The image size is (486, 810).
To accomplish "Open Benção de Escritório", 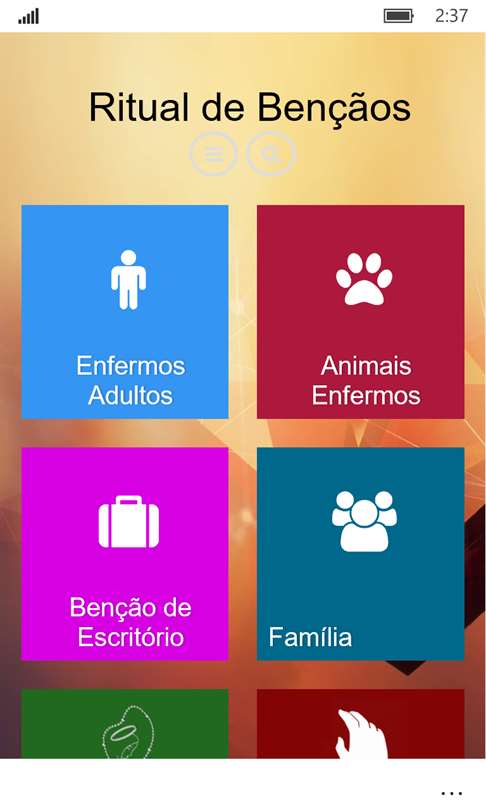I will [x=125, y=554].
